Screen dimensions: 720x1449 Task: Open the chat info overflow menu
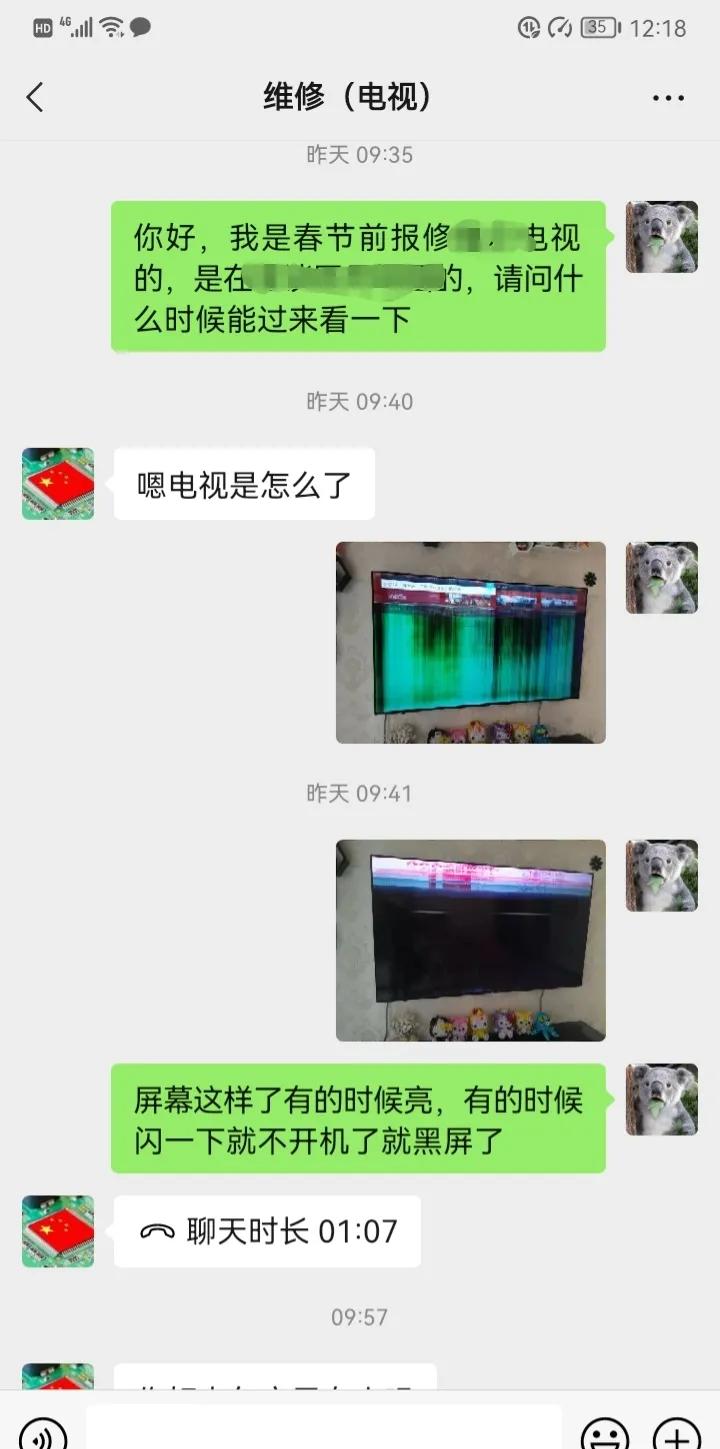point(668,98)
